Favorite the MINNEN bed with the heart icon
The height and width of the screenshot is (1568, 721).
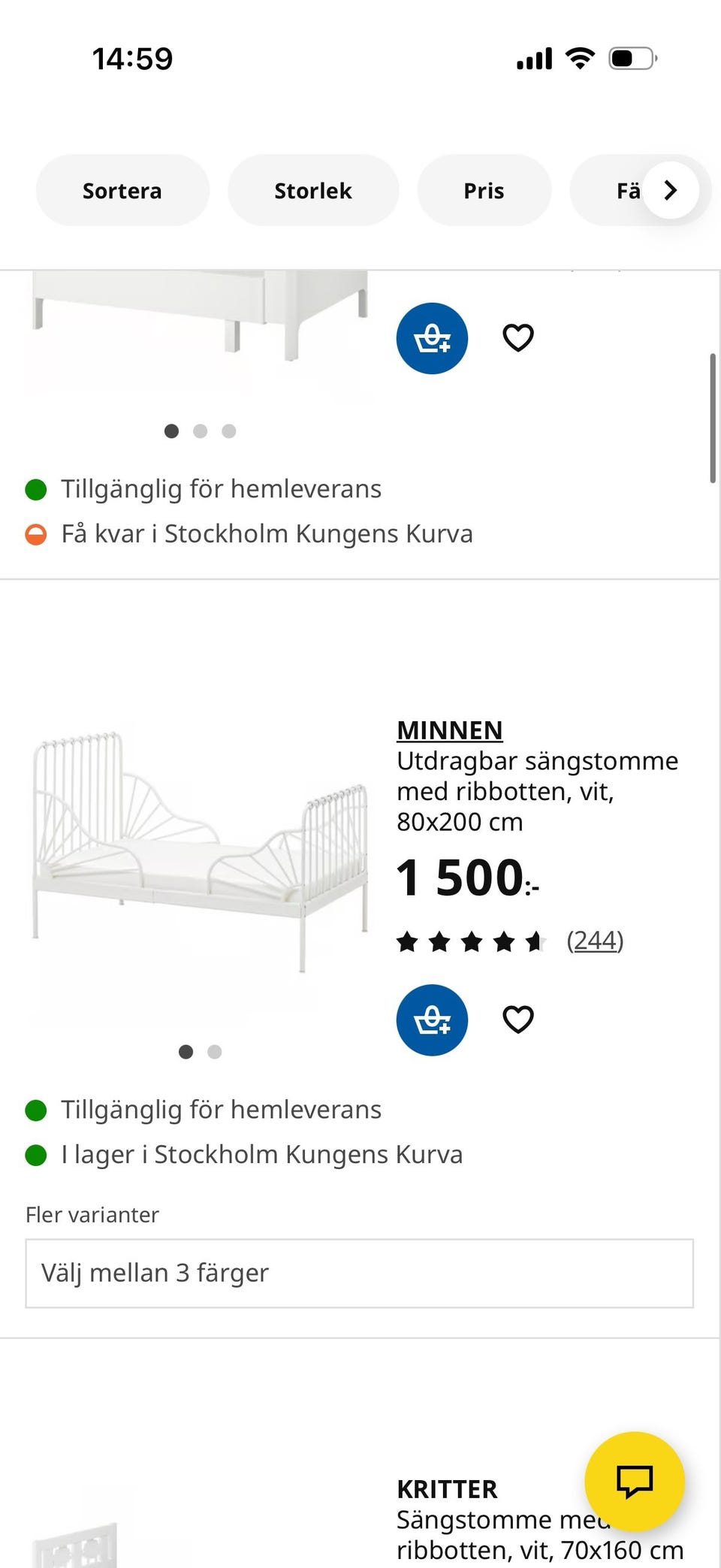517,1020
